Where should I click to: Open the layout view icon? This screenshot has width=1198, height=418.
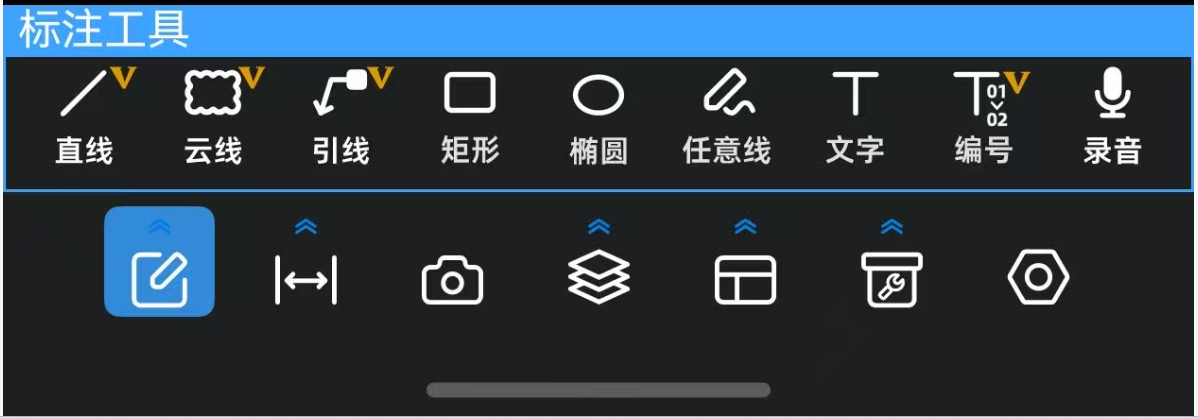point(745,278)
